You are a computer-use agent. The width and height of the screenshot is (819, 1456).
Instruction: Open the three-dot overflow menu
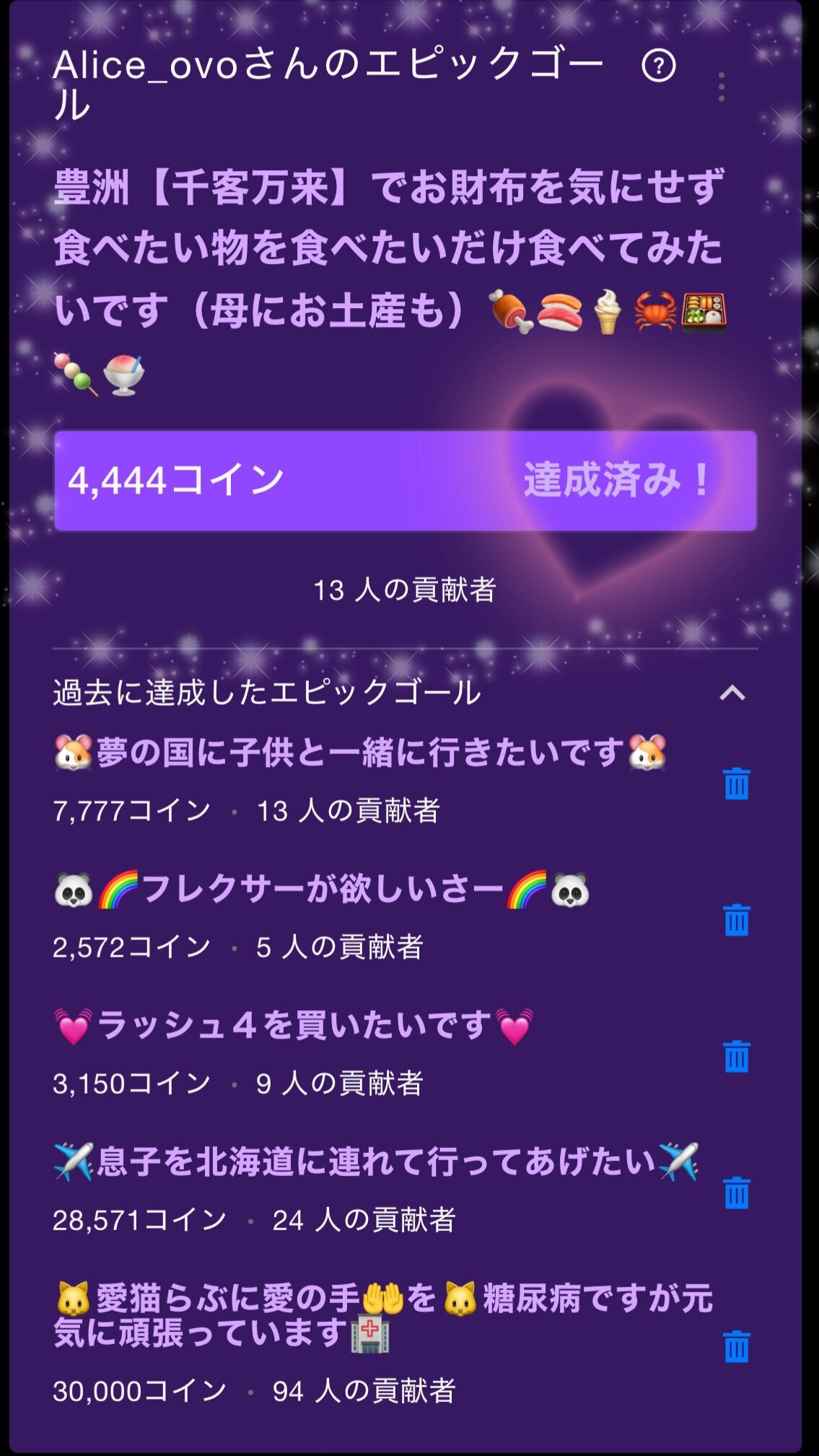click(721, 87)
